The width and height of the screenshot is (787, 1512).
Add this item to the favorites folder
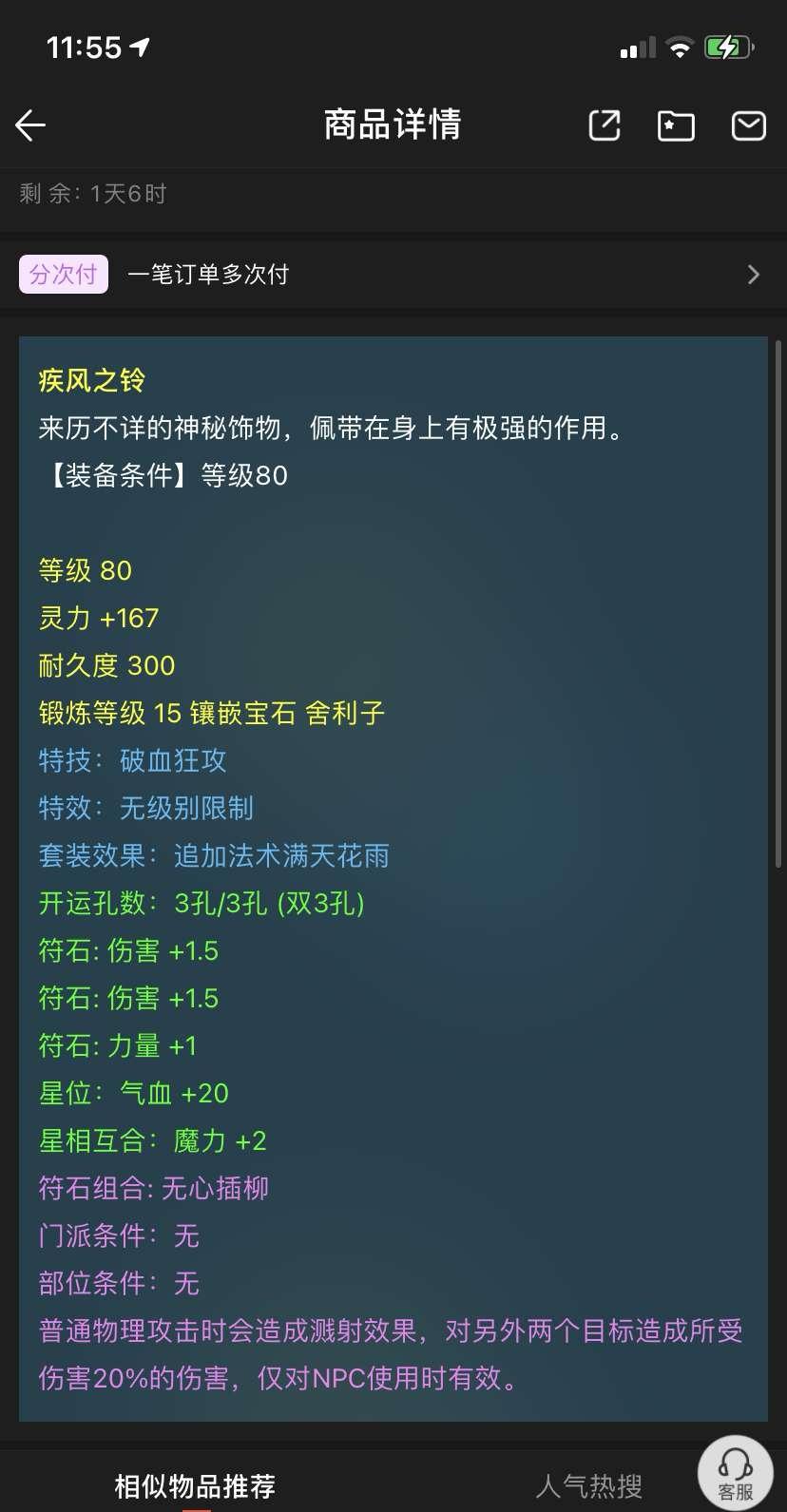pyautogui.click(x=676, y=125)
